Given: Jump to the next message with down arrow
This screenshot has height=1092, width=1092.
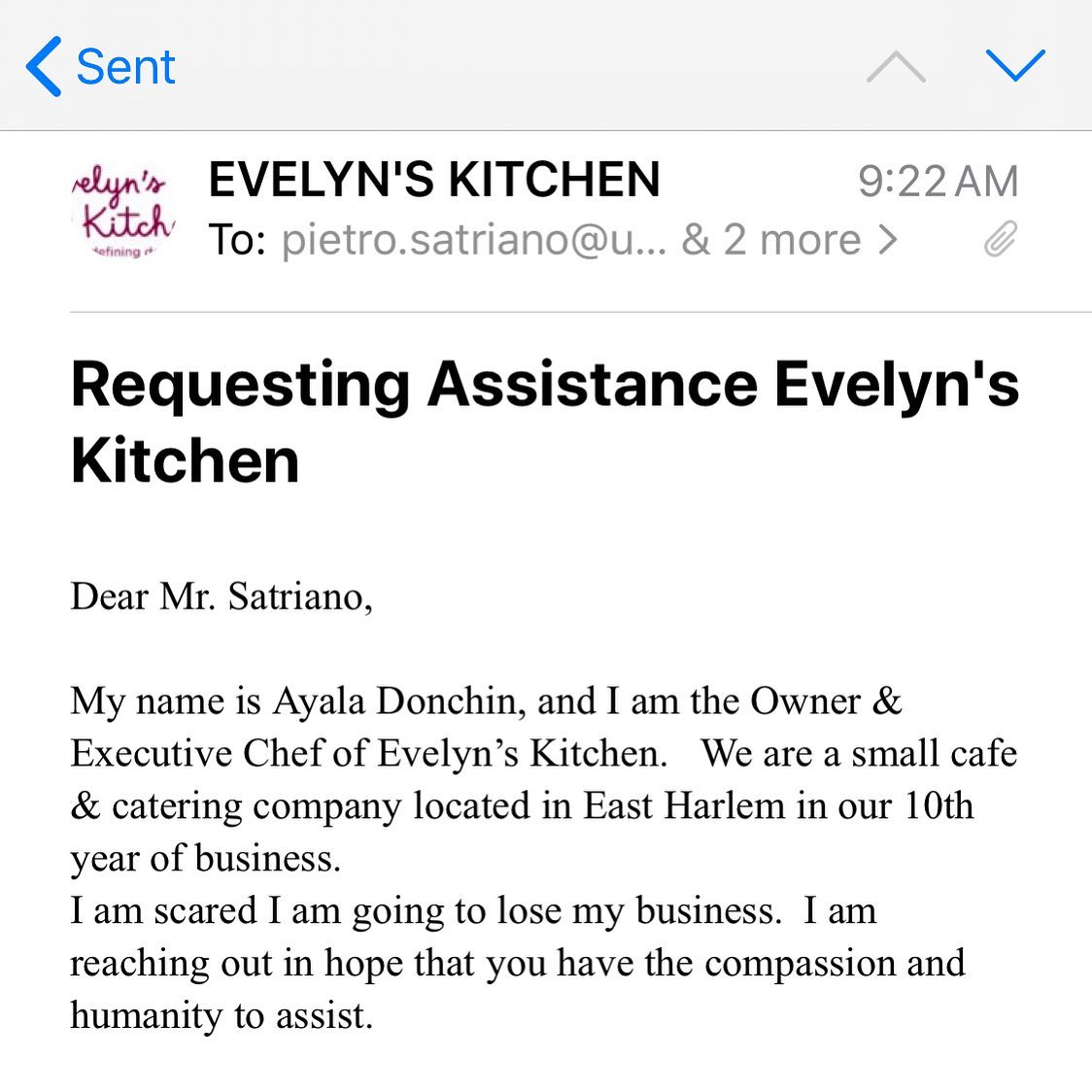Looking at the screenshot, I should [1015, 65].
